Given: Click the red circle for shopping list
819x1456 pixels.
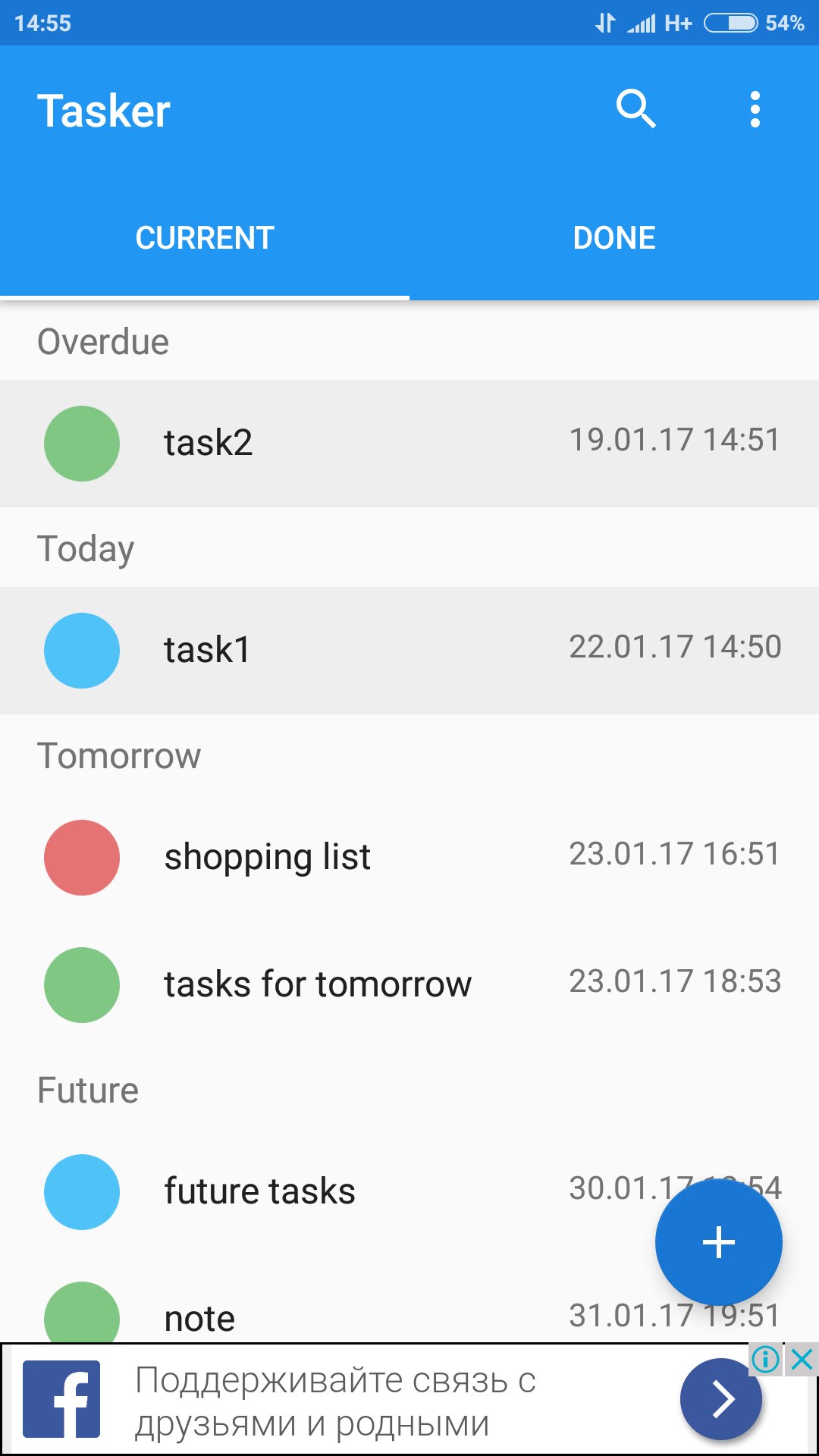Looking at the screenshot, I should click(x=82, y=858).
